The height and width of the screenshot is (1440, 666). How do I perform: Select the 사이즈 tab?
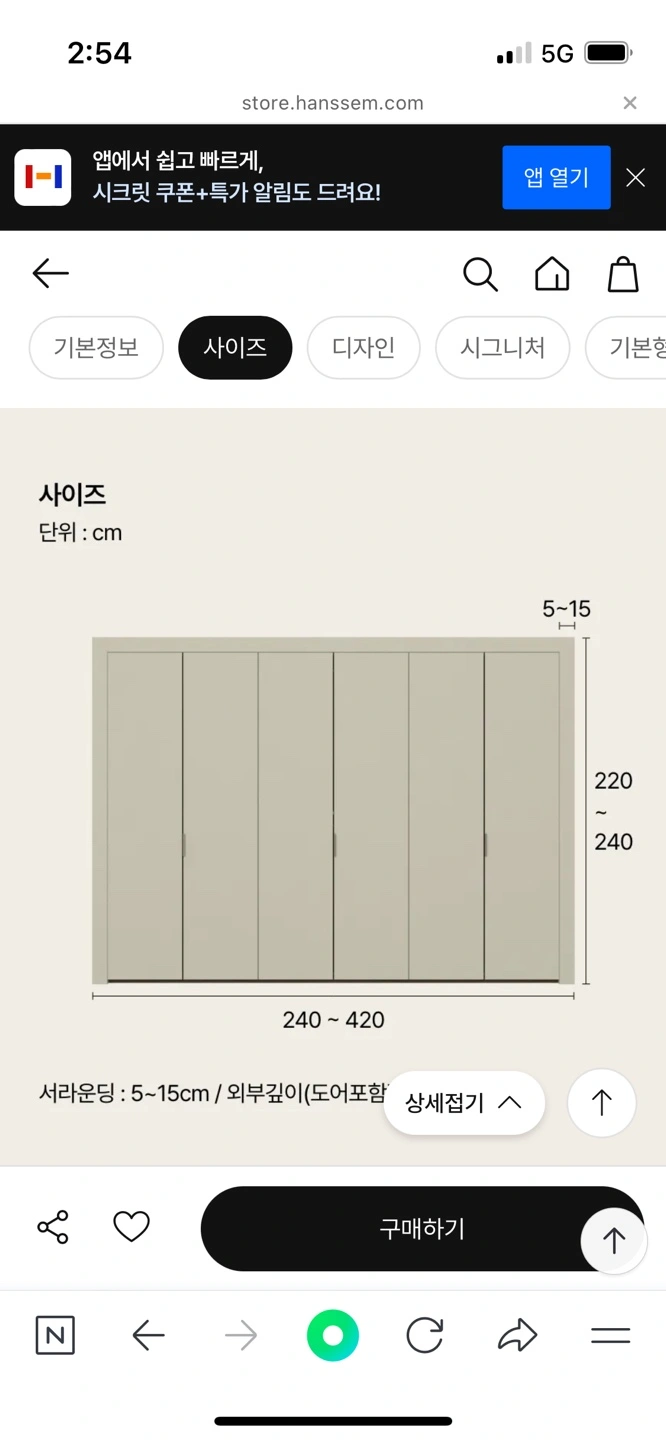pos(235,347)
